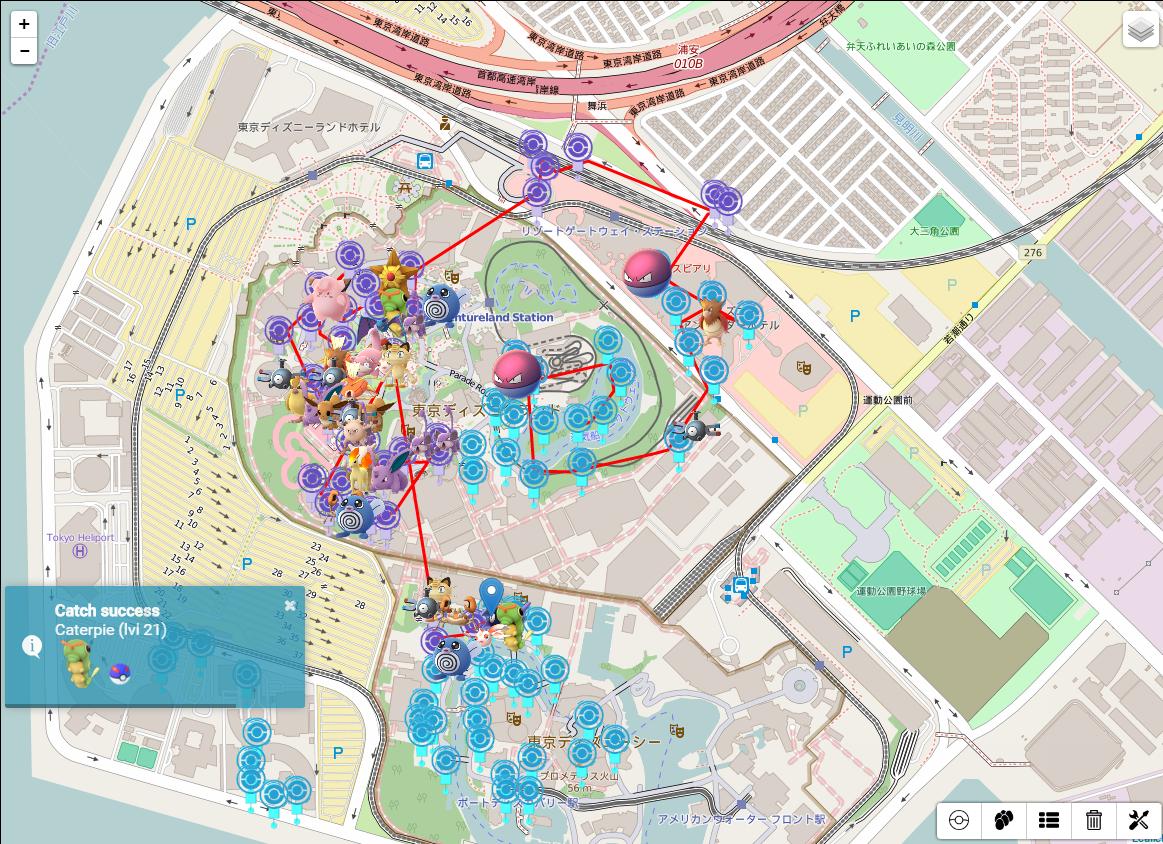Open the tools settings button
The width and height of the screenshot is (1163, 844).
[1139, 821]
